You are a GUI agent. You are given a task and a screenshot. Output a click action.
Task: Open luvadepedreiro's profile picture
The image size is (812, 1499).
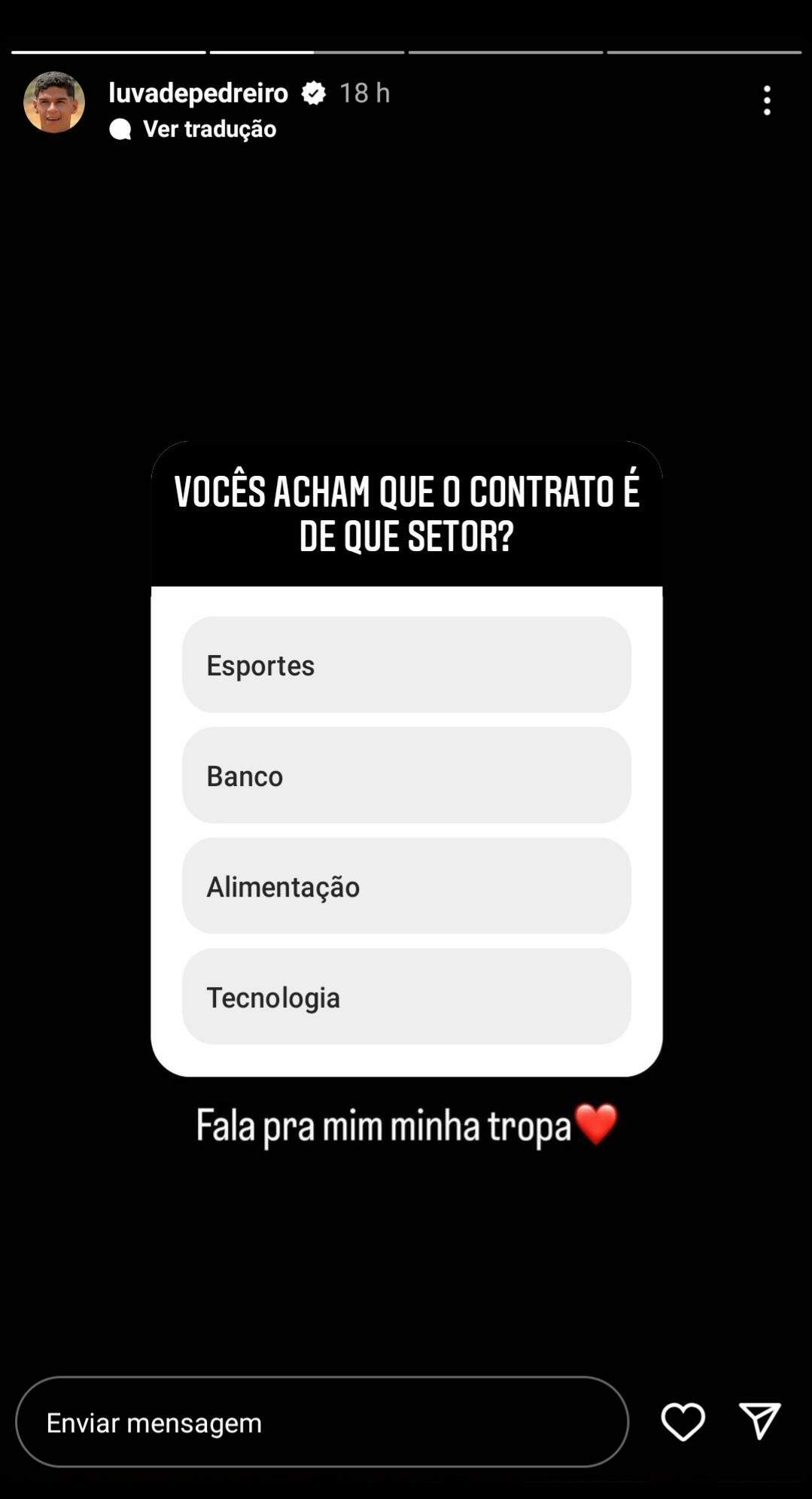pyautogui.click(x=54, y=102)
